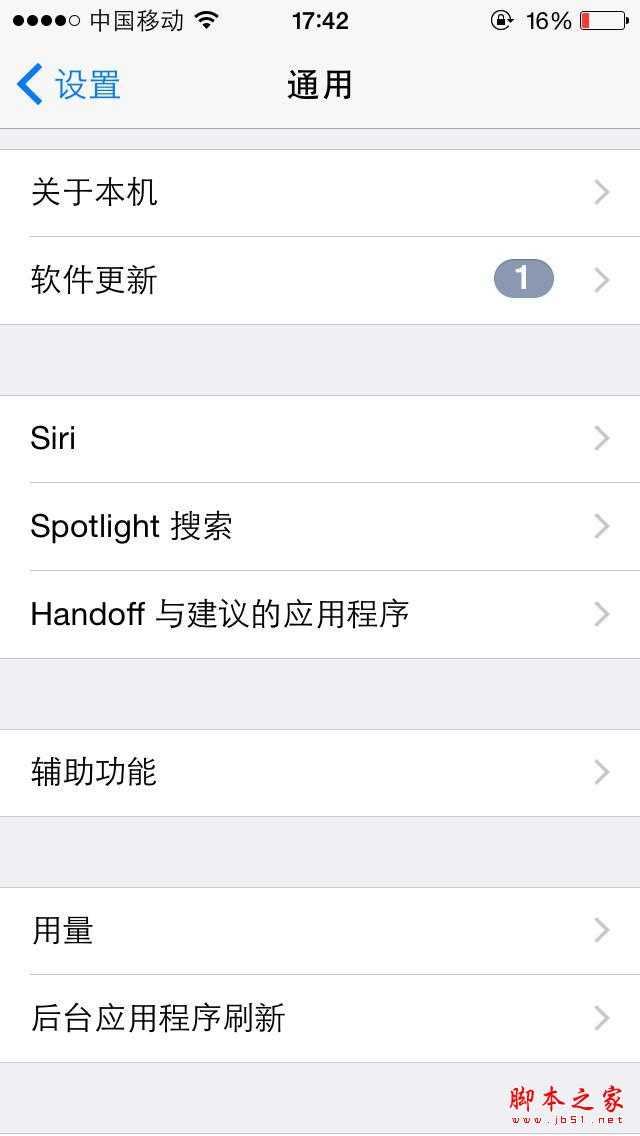The width and height of the screenshot is (640, 1136).
Task: Open 辅助功能 settings
Action: 320,773
